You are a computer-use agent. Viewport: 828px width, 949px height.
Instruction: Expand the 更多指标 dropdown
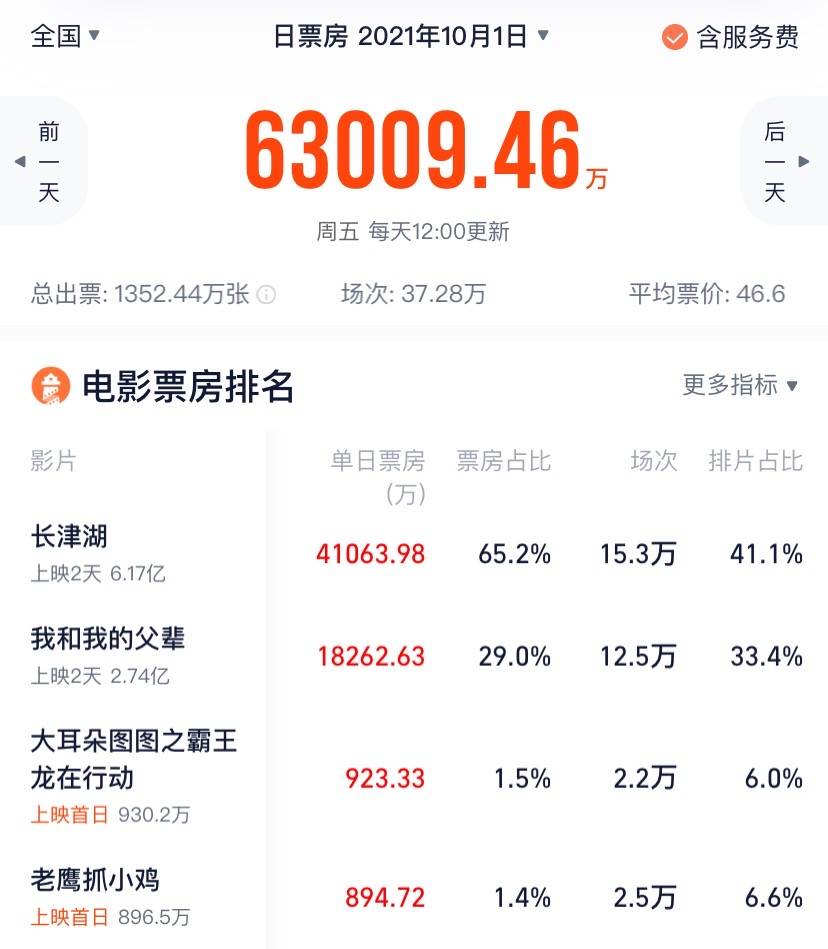click(x=740, y=385)
